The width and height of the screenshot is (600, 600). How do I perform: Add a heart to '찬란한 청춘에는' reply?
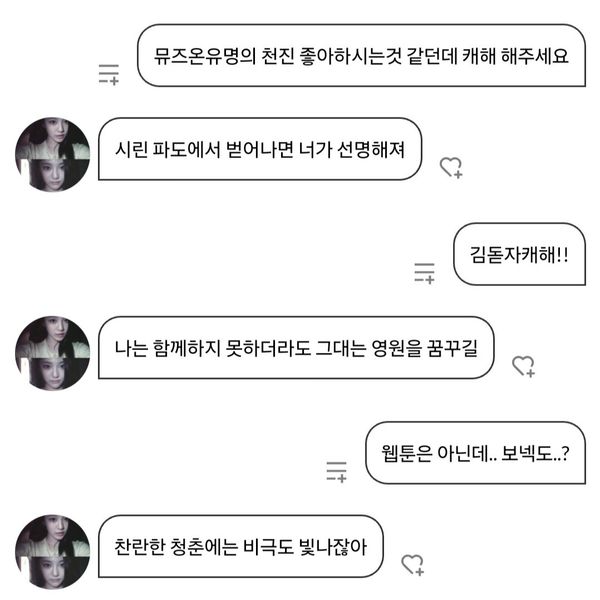[x=412, y=565]
